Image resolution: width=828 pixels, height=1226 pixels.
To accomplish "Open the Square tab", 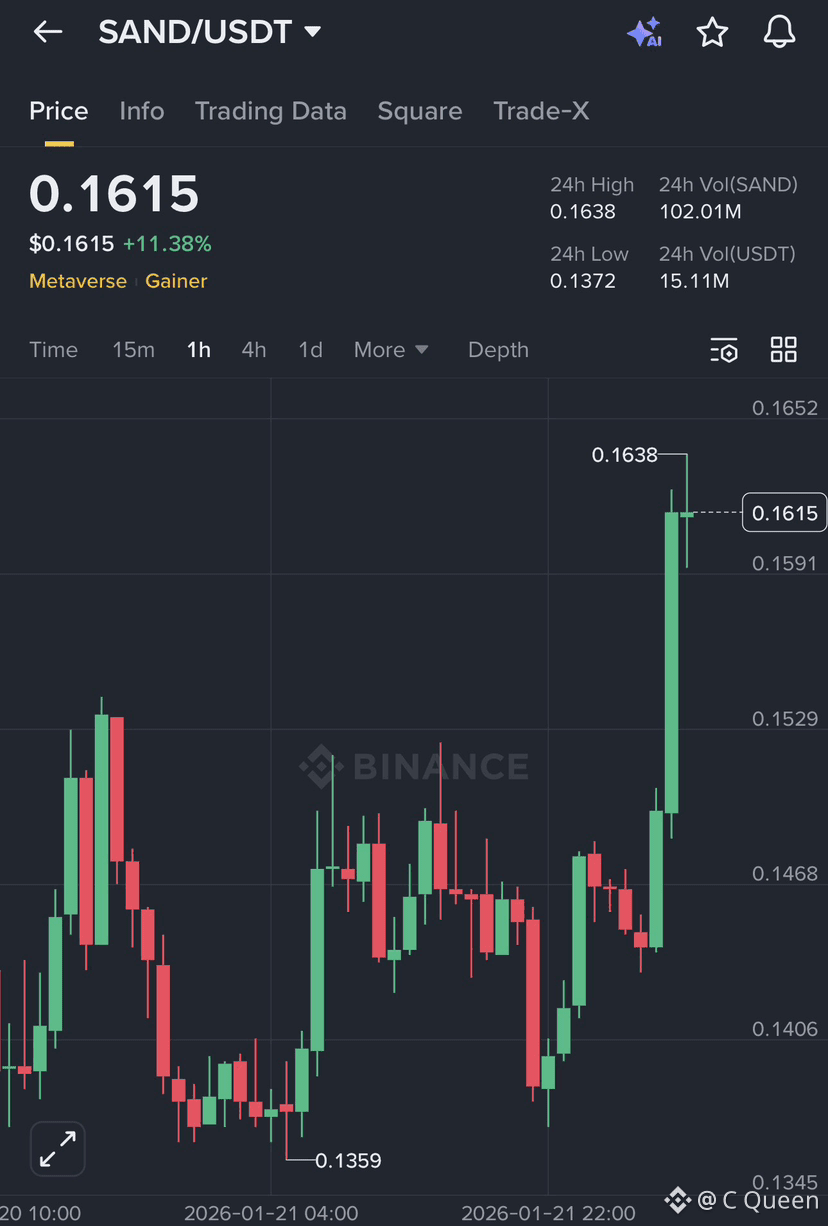I will tap(419, 111).
